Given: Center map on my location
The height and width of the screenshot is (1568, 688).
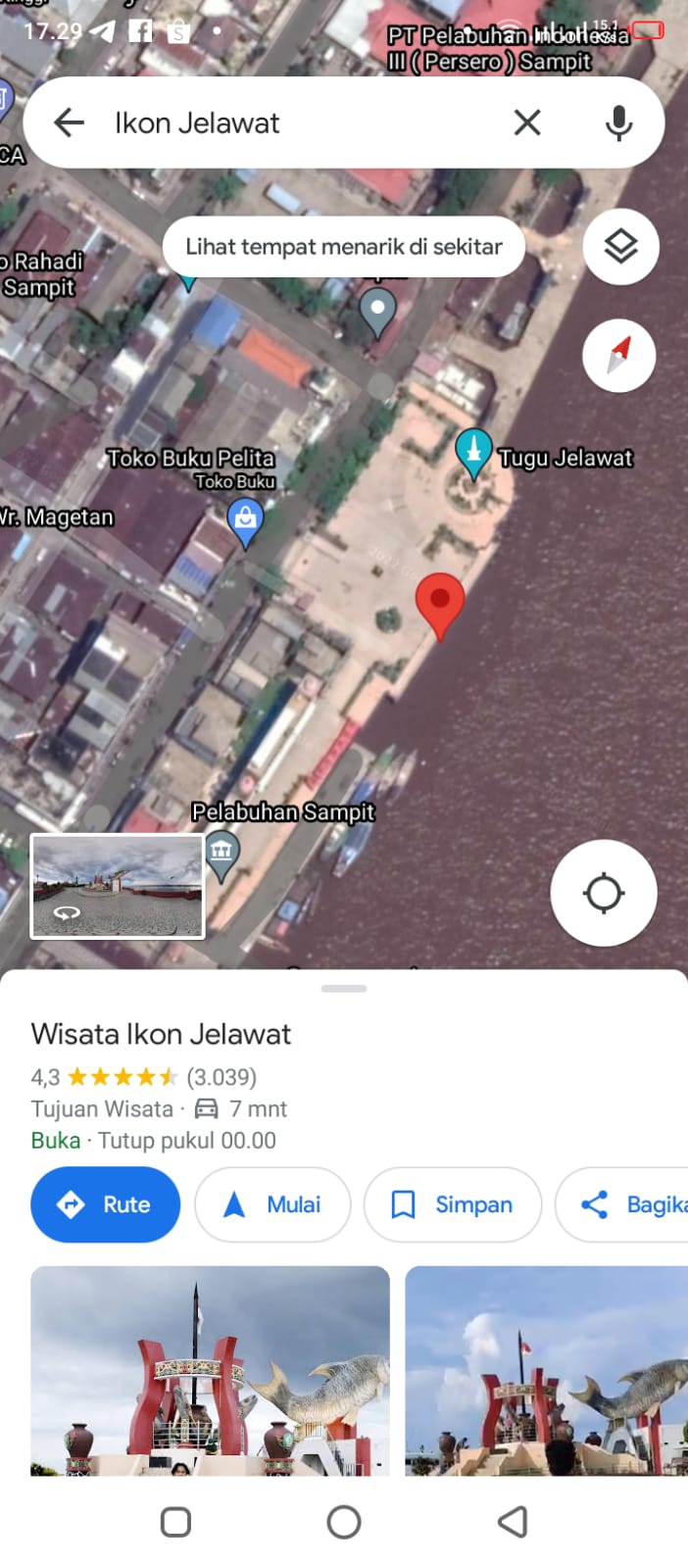Looking at the screenshot, I should tap(603, 893).
